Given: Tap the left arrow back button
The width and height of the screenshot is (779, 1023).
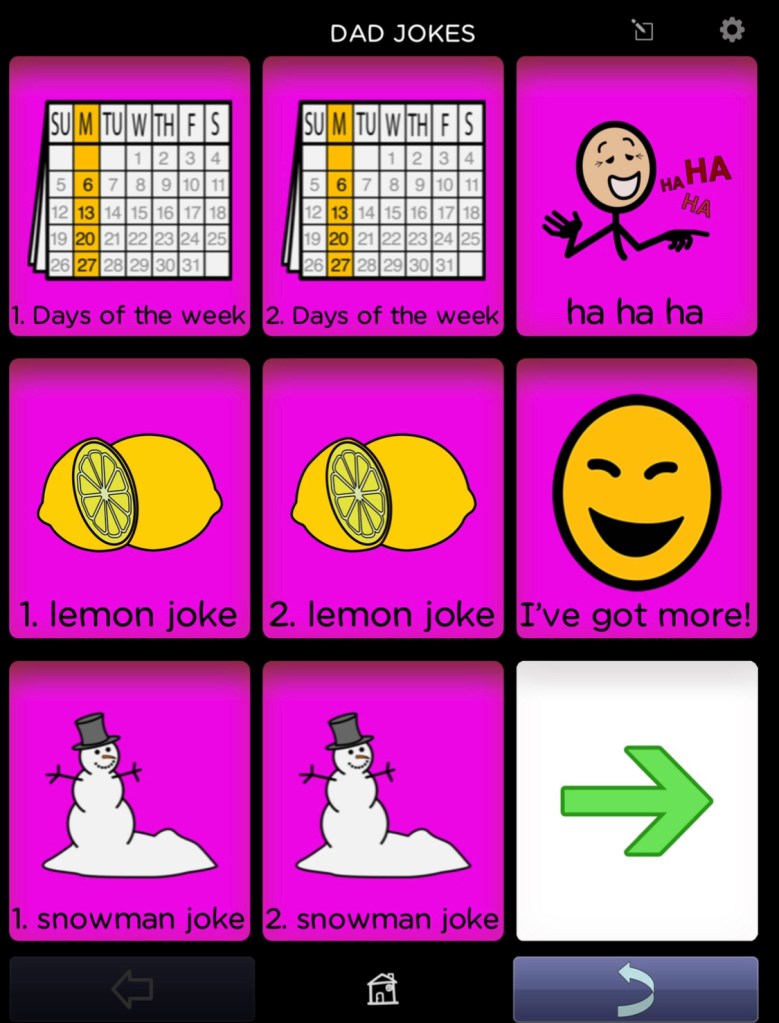Looking at the screenshot, I should coord(132,989).
